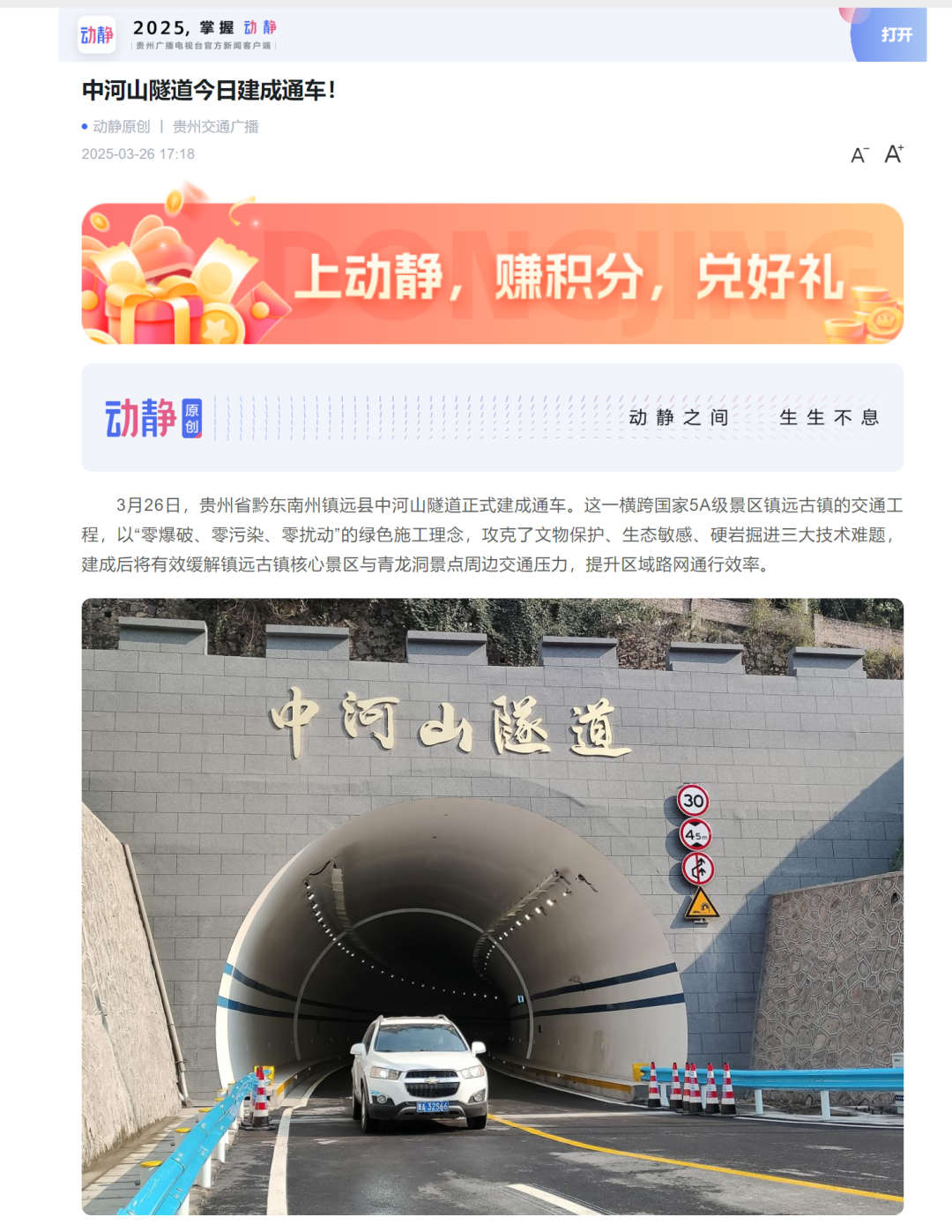This screenshot has width=952, height=1232.
Task: Open the 中河山隧道 tunnel photo
Action: pyautogui.click(x=492, y=906)
